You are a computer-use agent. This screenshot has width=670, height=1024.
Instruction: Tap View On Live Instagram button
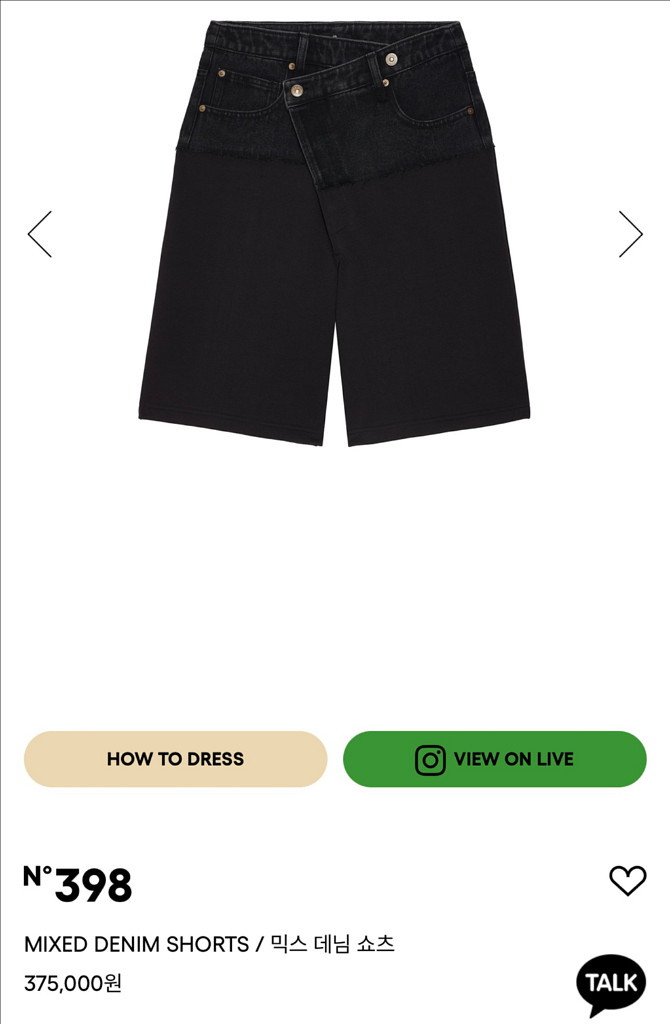pyautogui.click(x=495, y=759)
